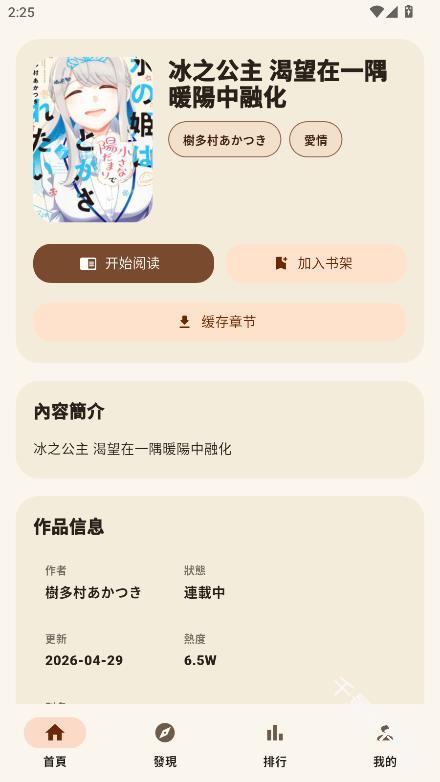Open the 我的 tab
440x782 pixels.
pos(385,743)
